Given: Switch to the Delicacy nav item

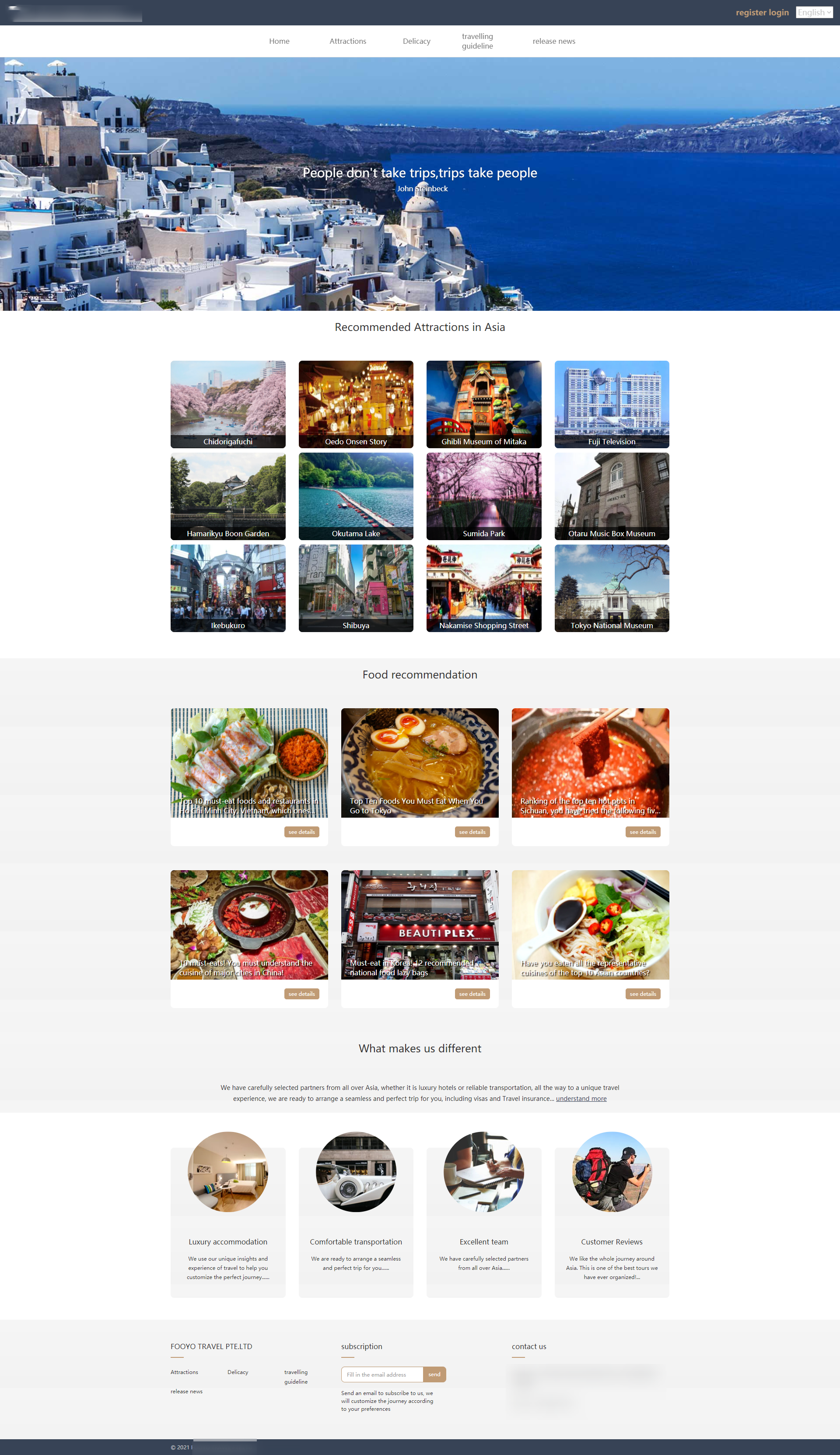Looking at the screenshot, I should coord(416,41).
